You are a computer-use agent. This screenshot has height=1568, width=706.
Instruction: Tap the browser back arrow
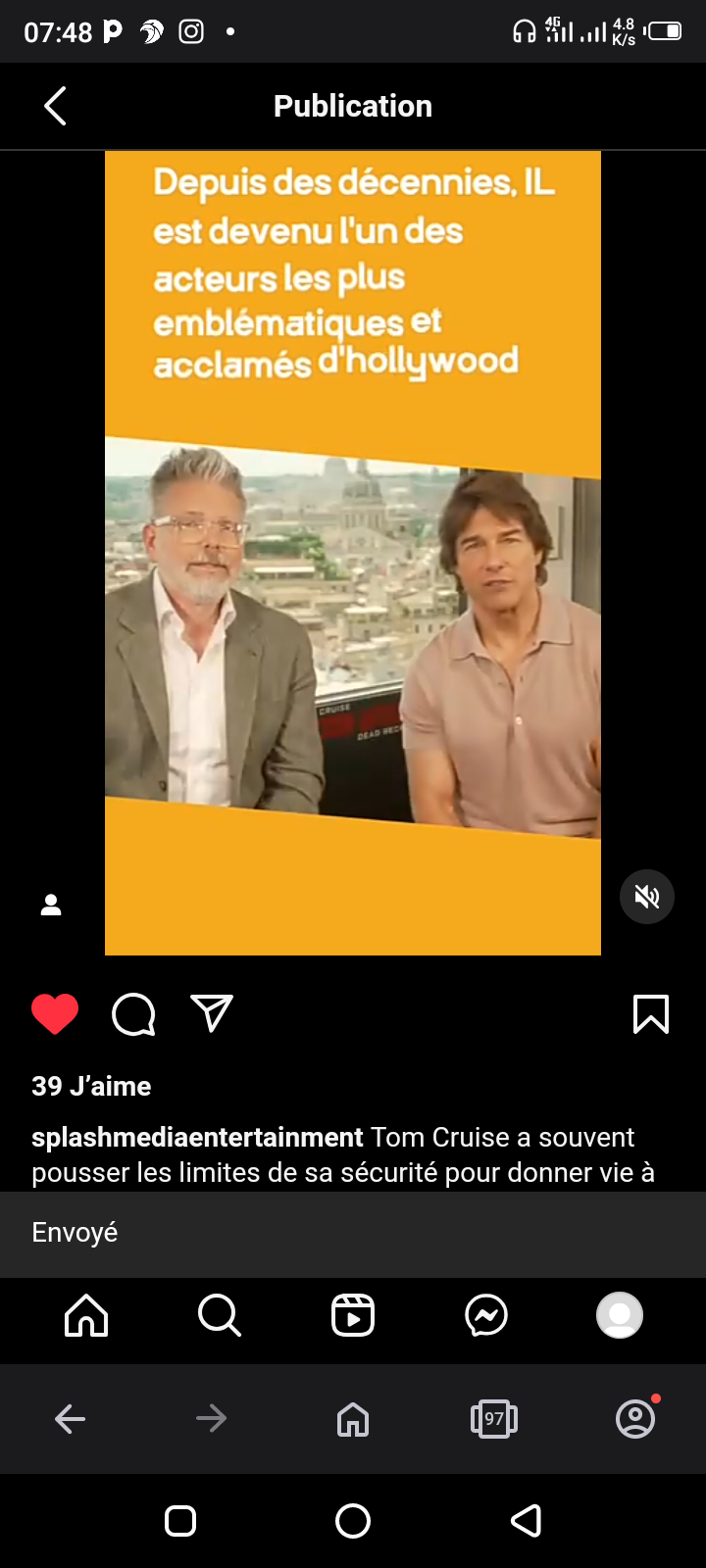coord(71,1418)
